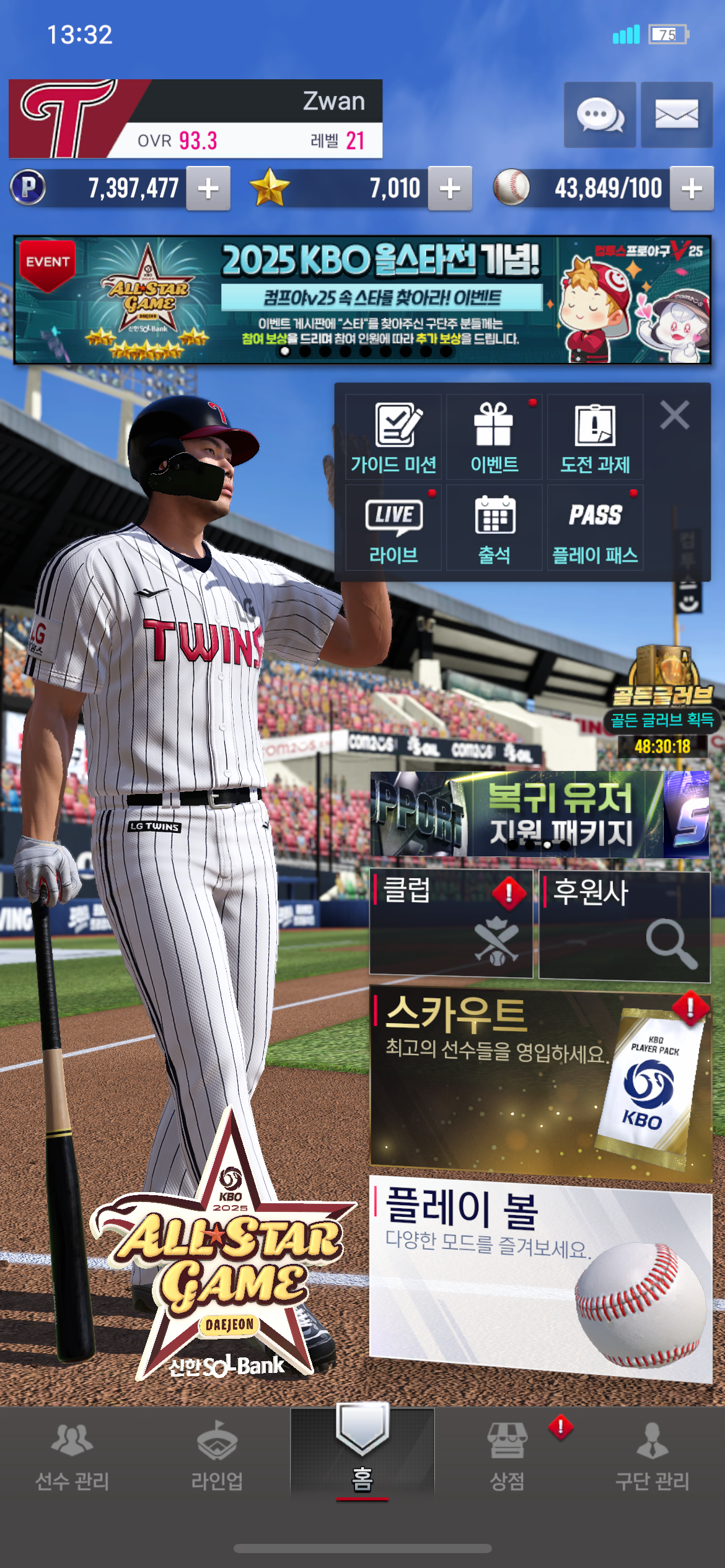Open 도전 과제 challenges

595,437
